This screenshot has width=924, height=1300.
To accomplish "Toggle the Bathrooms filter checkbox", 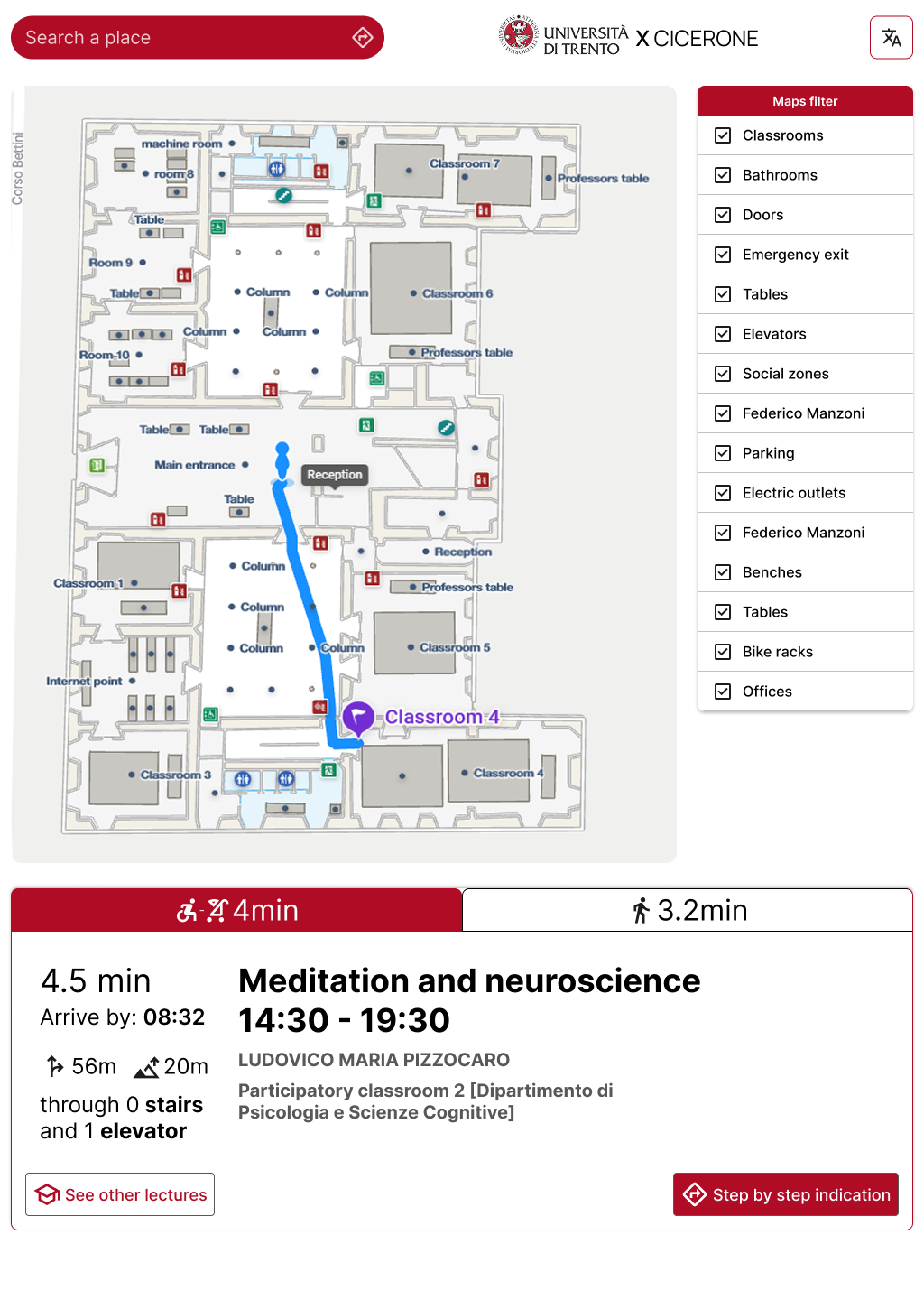I will click(x=723, y=175).
